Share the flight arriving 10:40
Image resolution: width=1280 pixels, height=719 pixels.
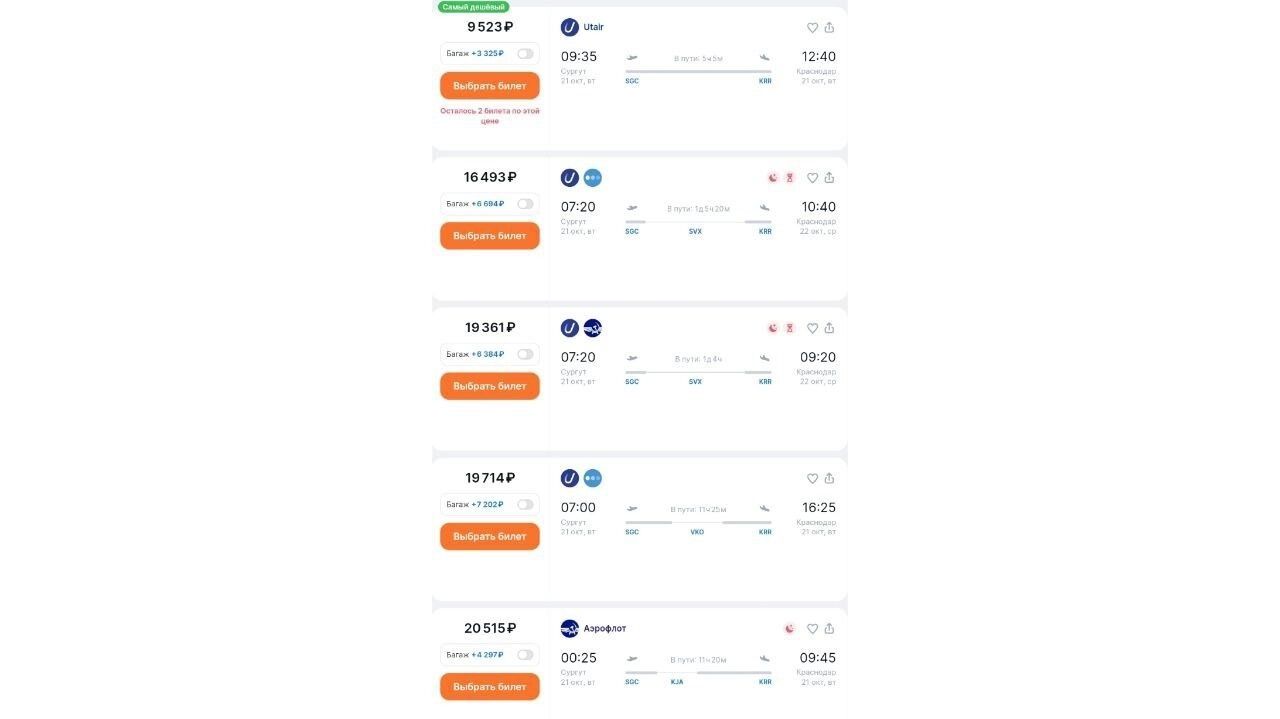pos(829,178)
